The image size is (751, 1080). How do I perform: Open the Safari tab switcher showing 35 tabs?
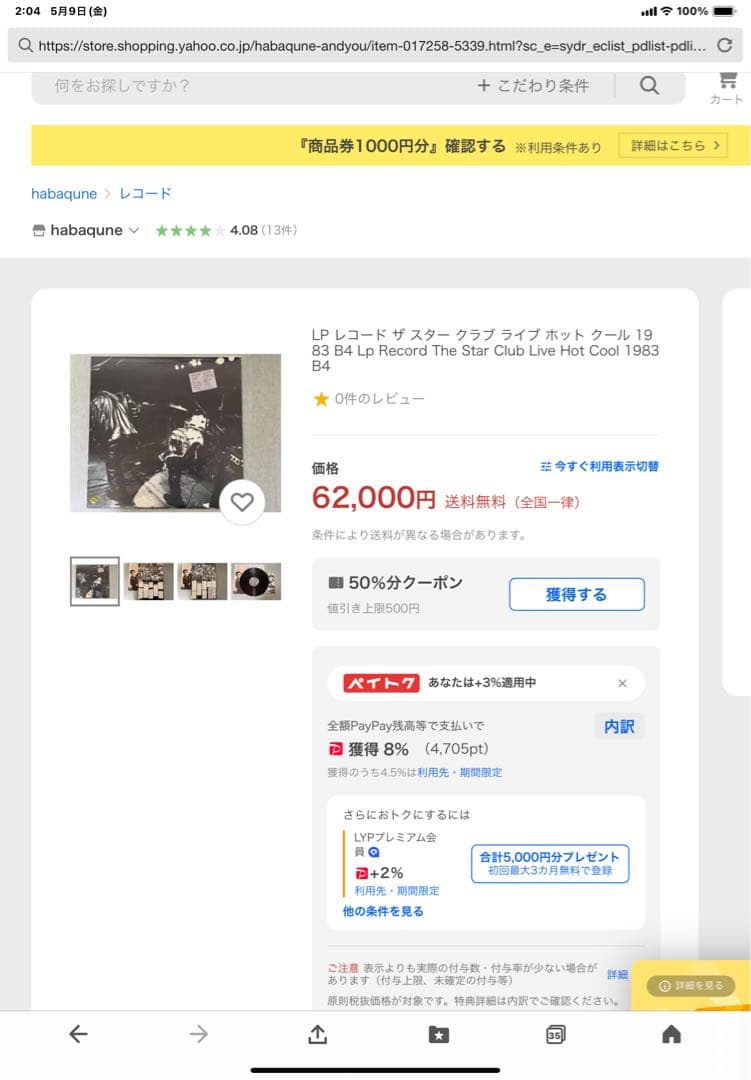[x=555, y=1035]
